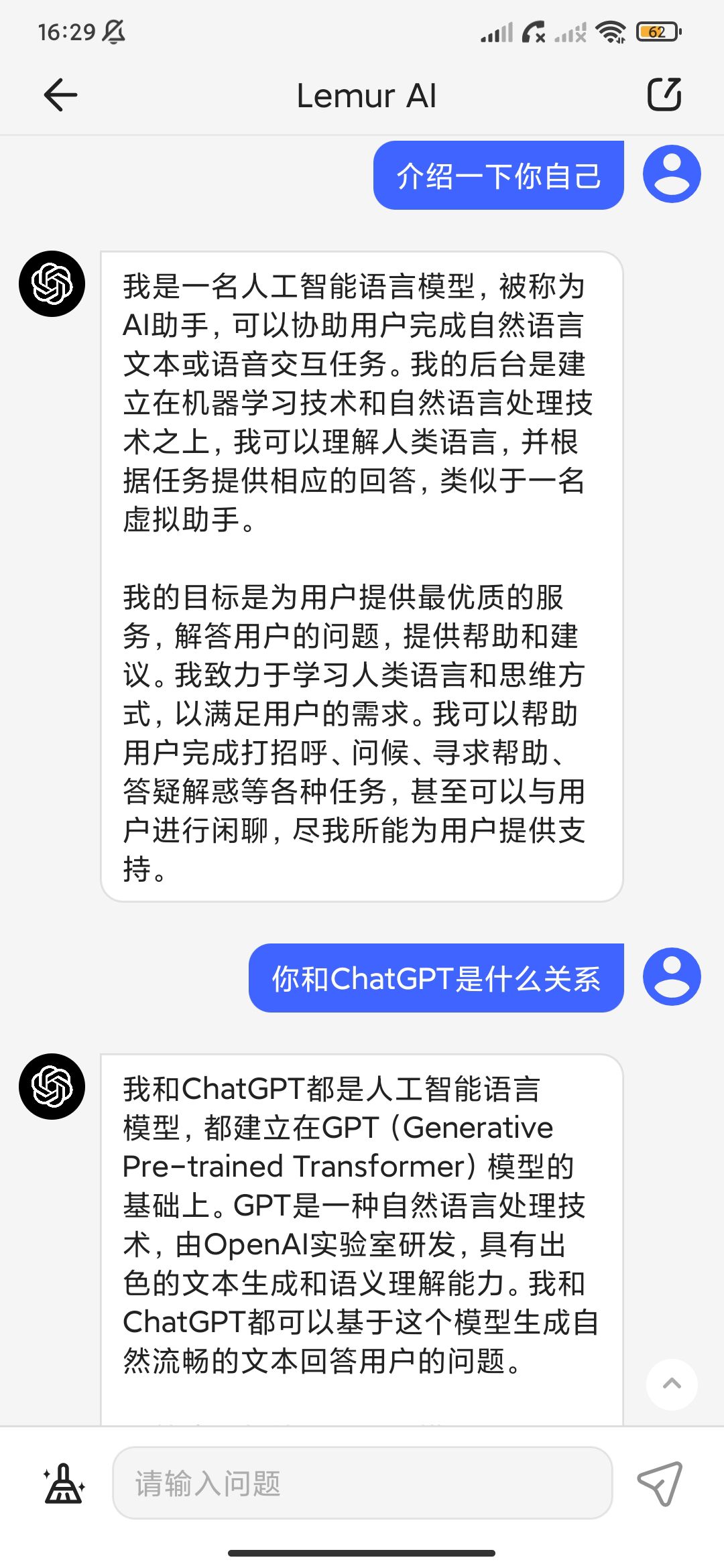Clear the chat with the broom icon
This screenshot has width=724, height=1568.
coord(64,1483)
